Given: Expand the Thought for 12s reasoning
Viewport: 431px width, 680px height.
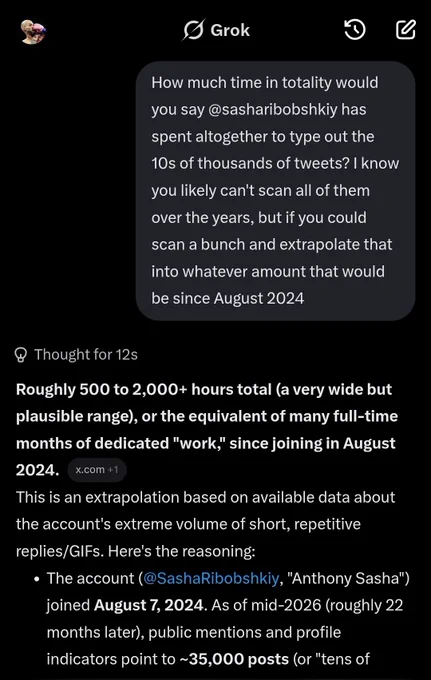Looking at the screenshot, I should [x=76, y=354].
